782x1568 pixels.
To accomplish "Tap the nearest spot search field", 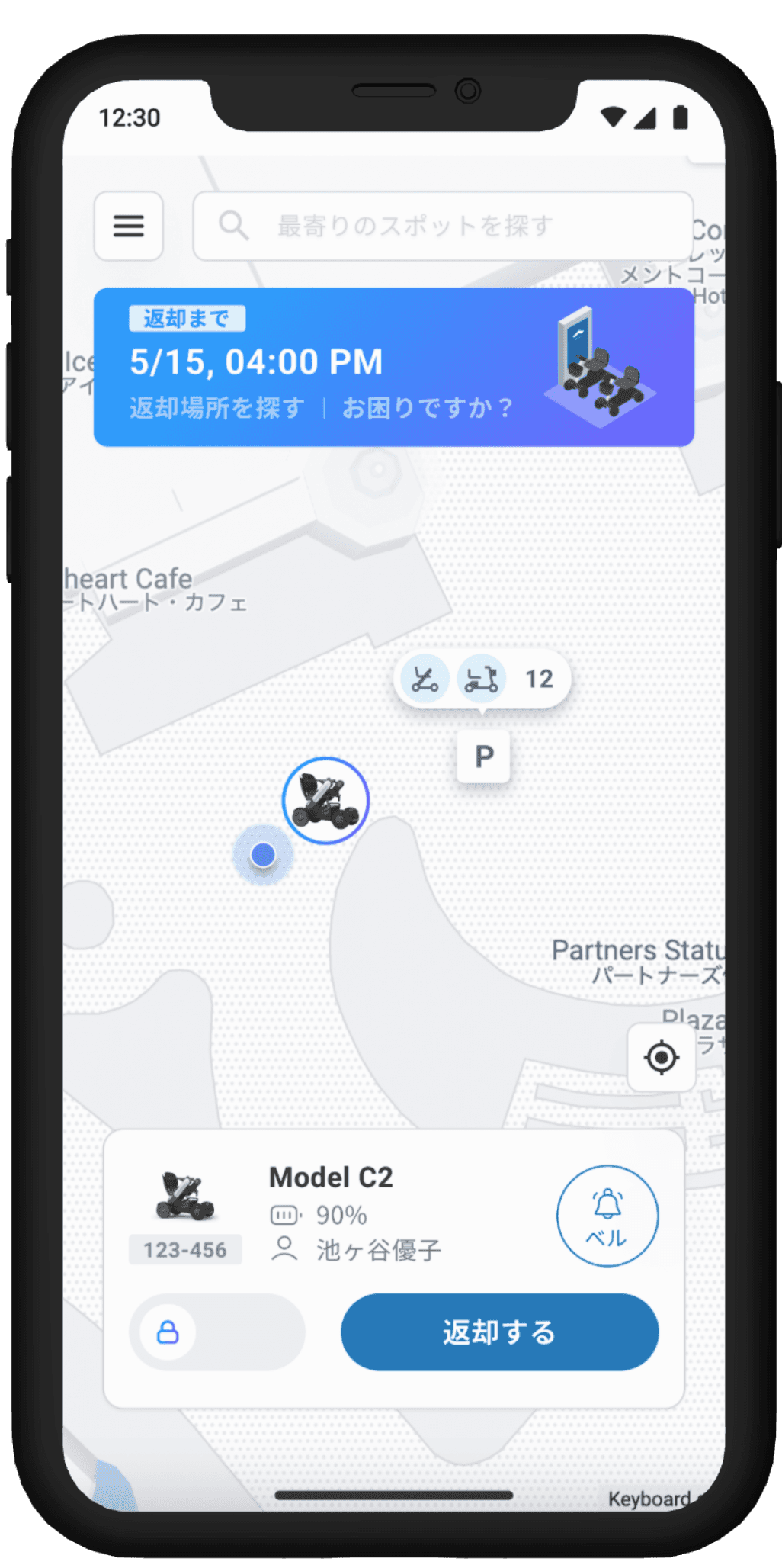I will click(x=442, y=226).
